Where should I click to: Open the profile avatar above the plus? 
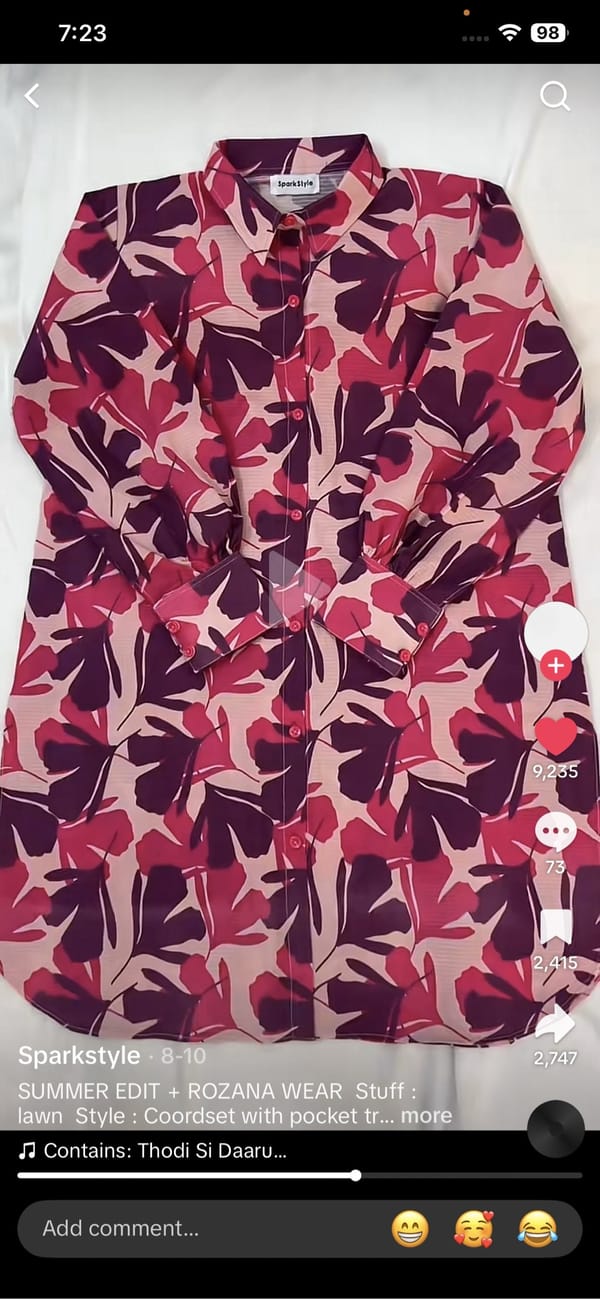pos(556,630)
